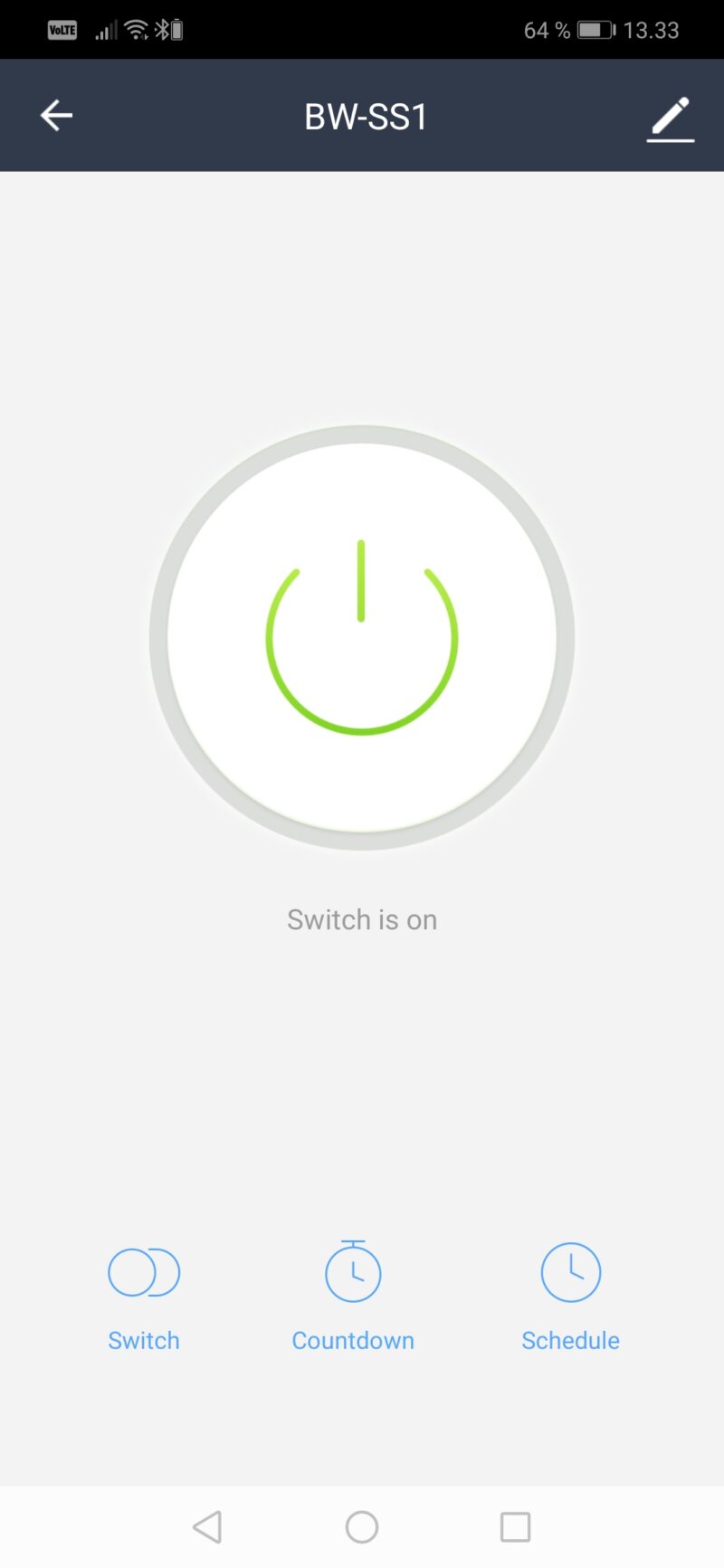The height and width of the screenshot is (1568, 724).
Task: Go back using the header arrow
Action: (x=56, y=116)
